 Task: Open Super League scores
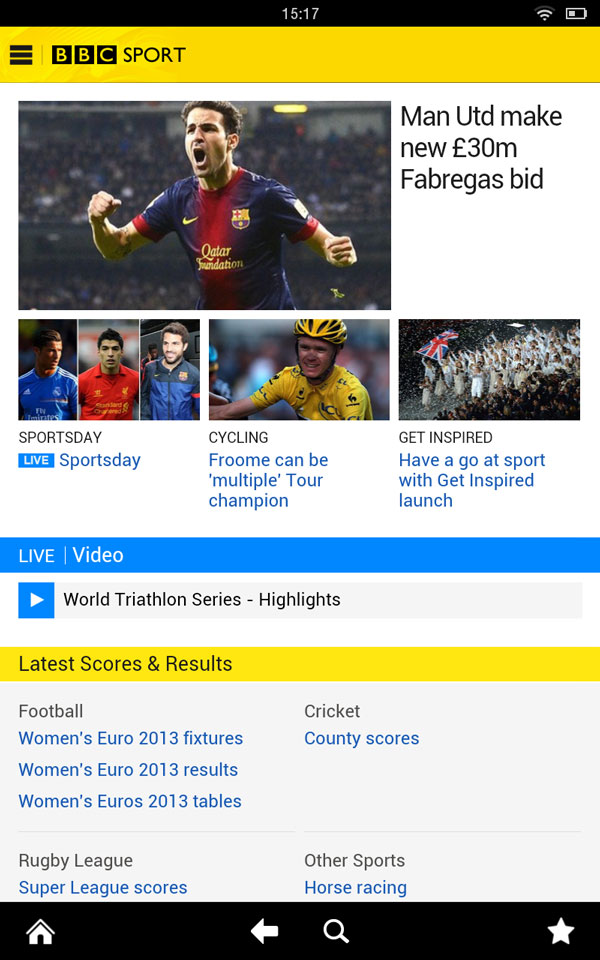(x=103, y=887)
